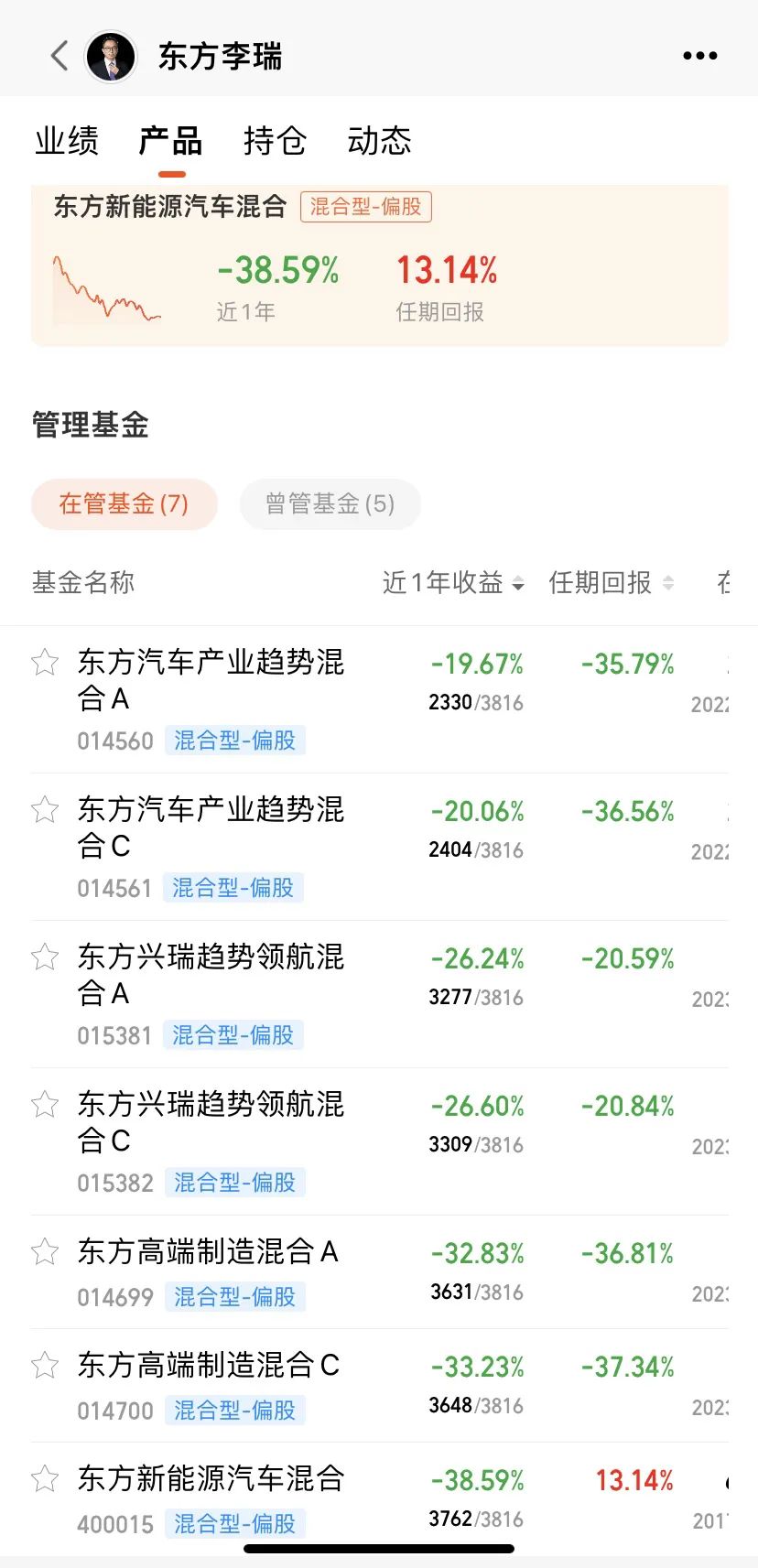Add 东方高端制造混合C to favorites
The image size is (758, 1568).
click(45, 1365)
